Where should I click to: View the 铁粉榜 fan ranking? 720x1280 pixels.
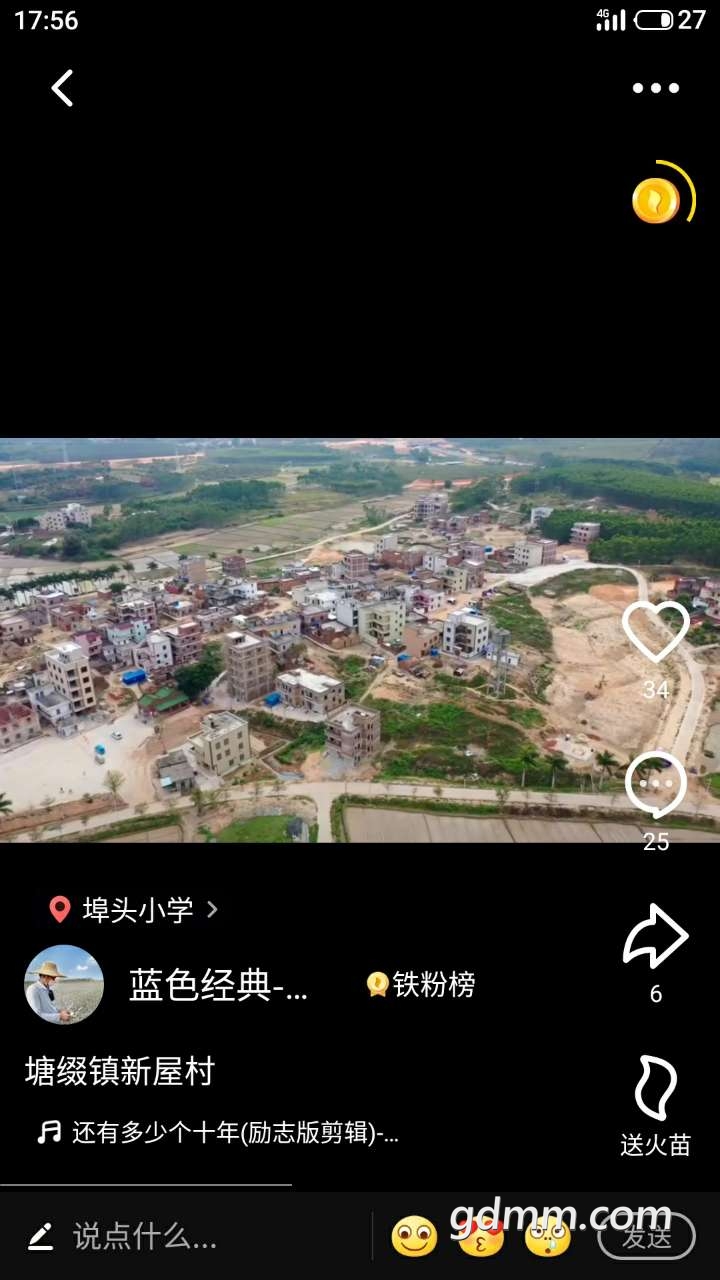(422, 985)
